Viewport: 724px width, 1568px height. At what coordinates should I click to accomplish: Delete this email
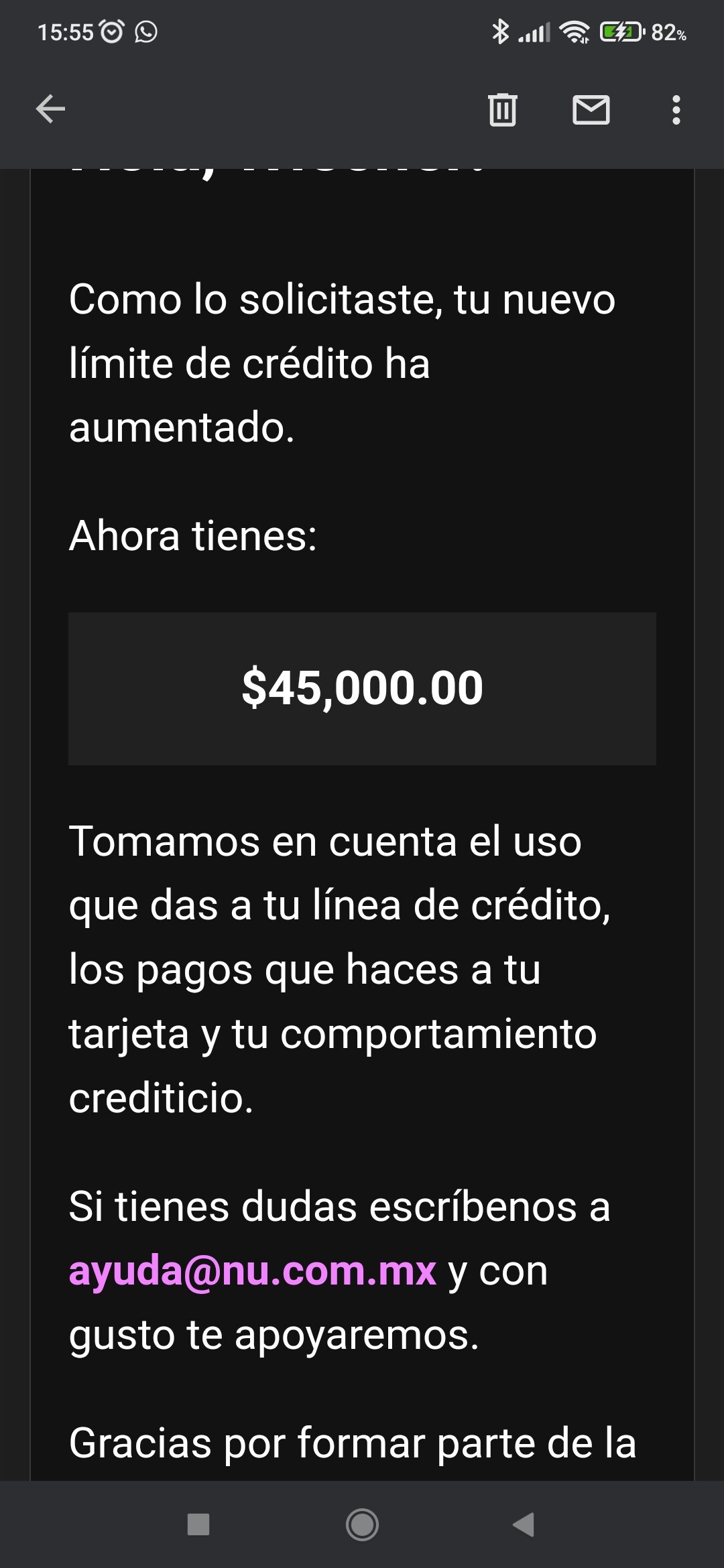503,110
